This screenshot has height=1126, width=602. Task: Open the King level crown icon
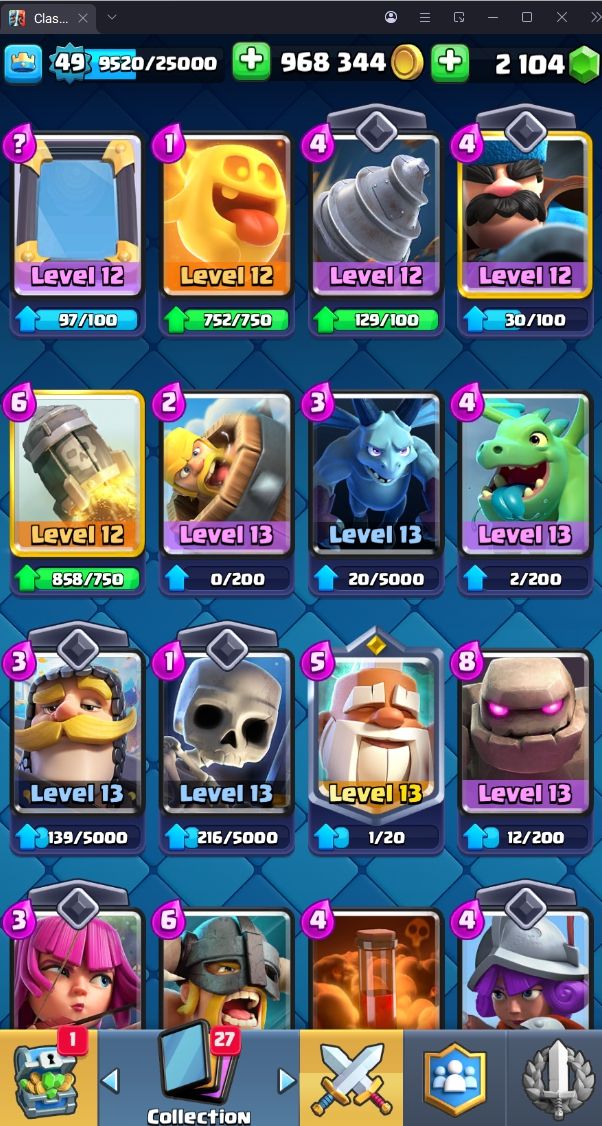(x=23, y=63)
